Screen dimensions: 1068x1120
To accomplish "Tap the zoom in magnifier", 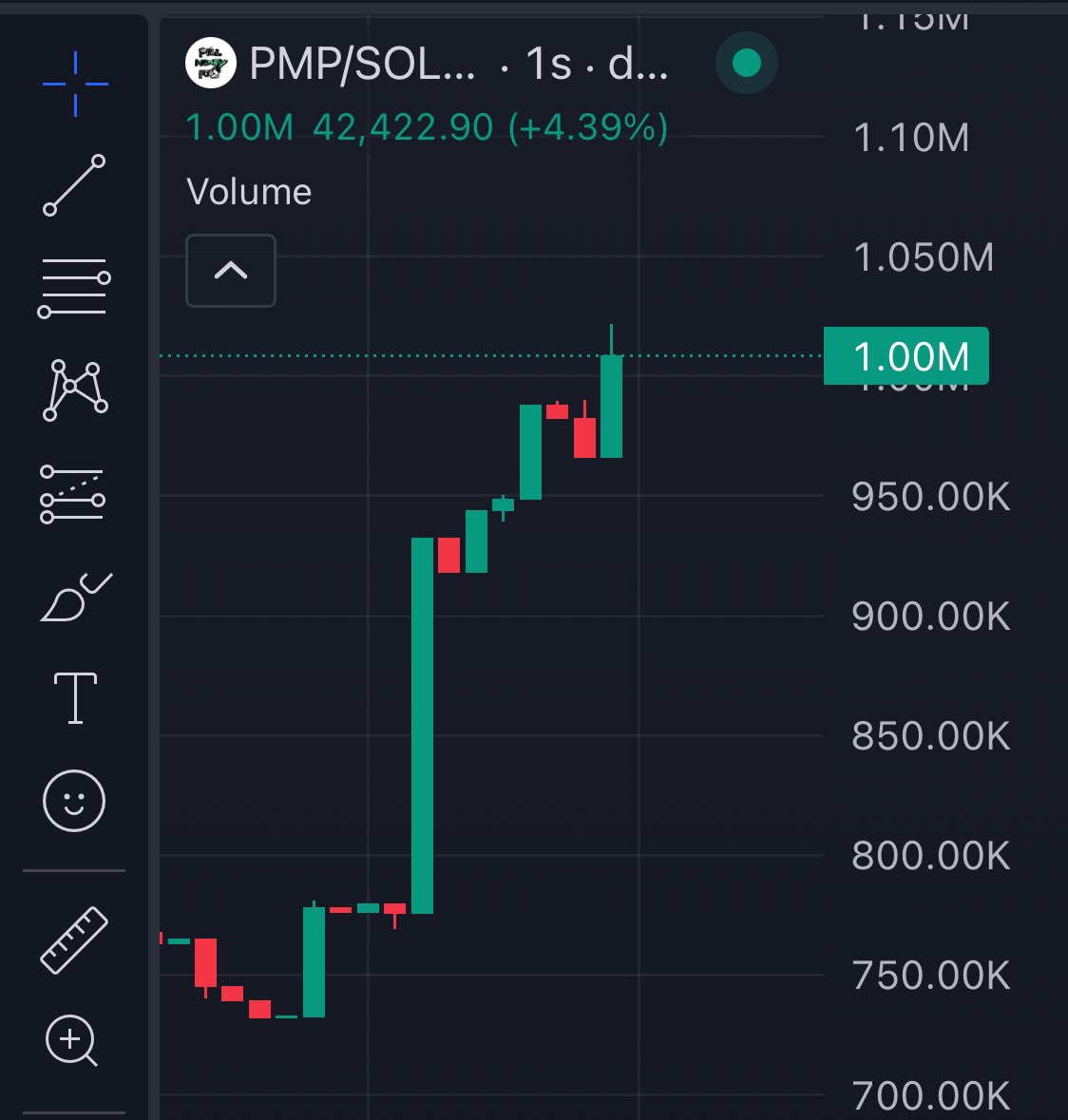I will (x=72, y=1040).
